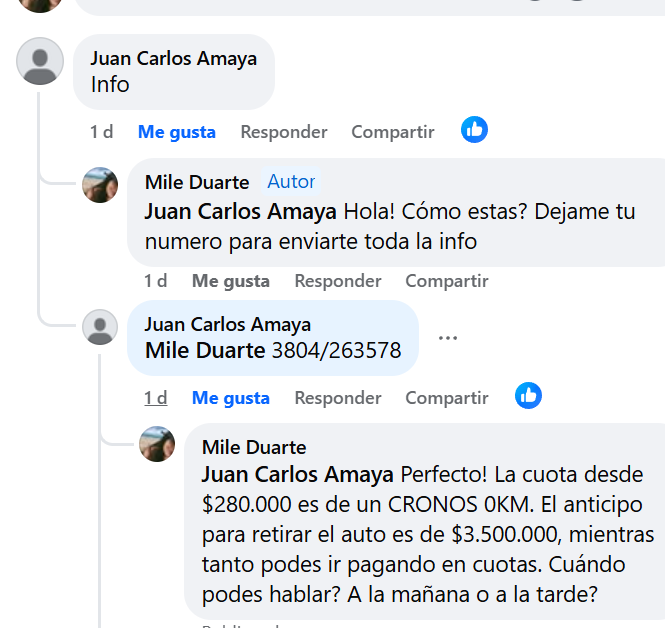The width and height of the screenshot is (665, 628).
Task: Open options menu for the 3804/263578 comment
Action: (448, 338)
